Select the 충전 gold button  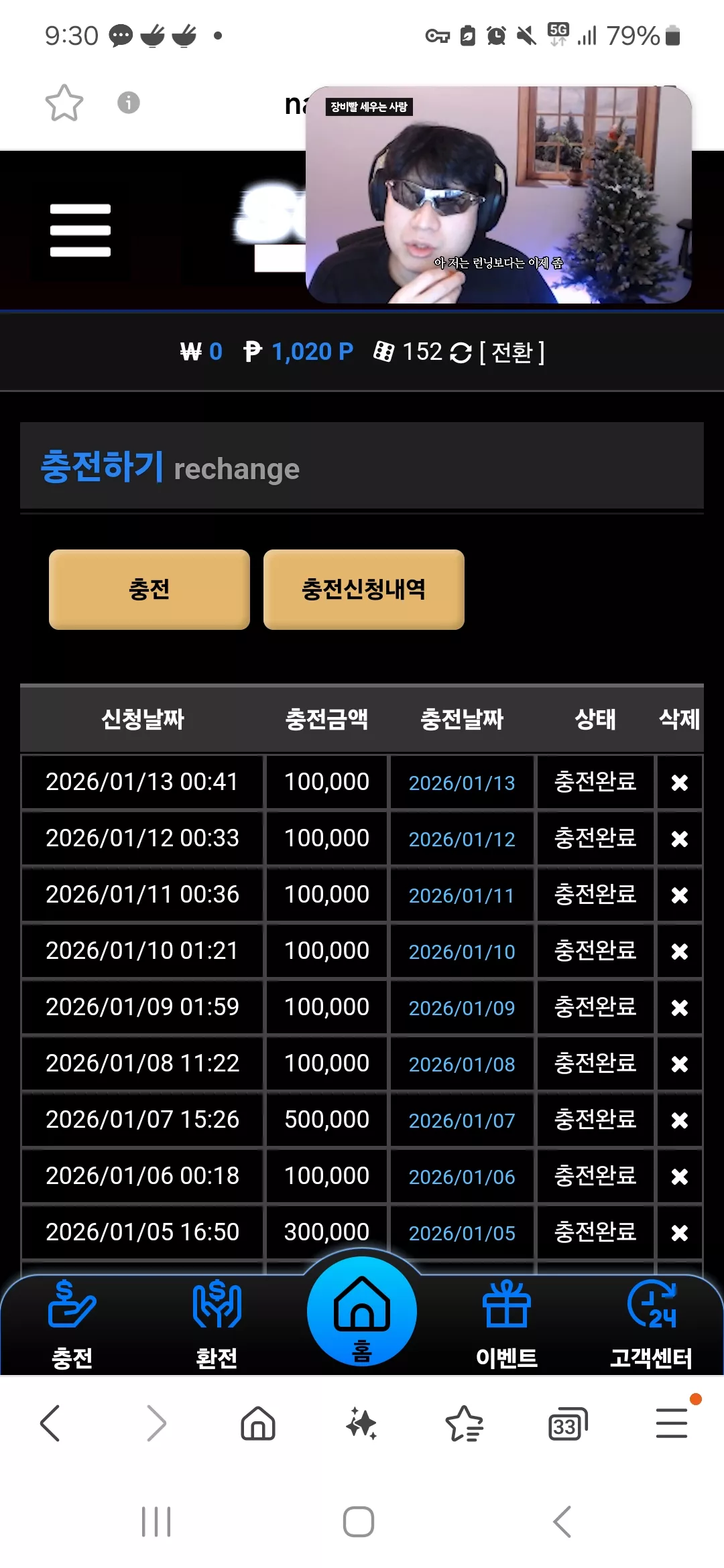tap(149, 590)
